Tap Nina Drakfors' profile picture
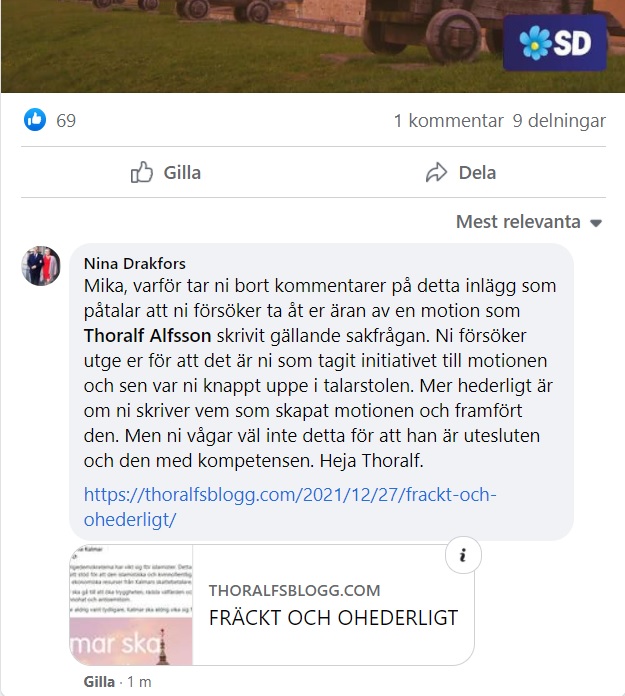Image resolution: width=625 pixels, height=696 pixels. pos(41,266)
